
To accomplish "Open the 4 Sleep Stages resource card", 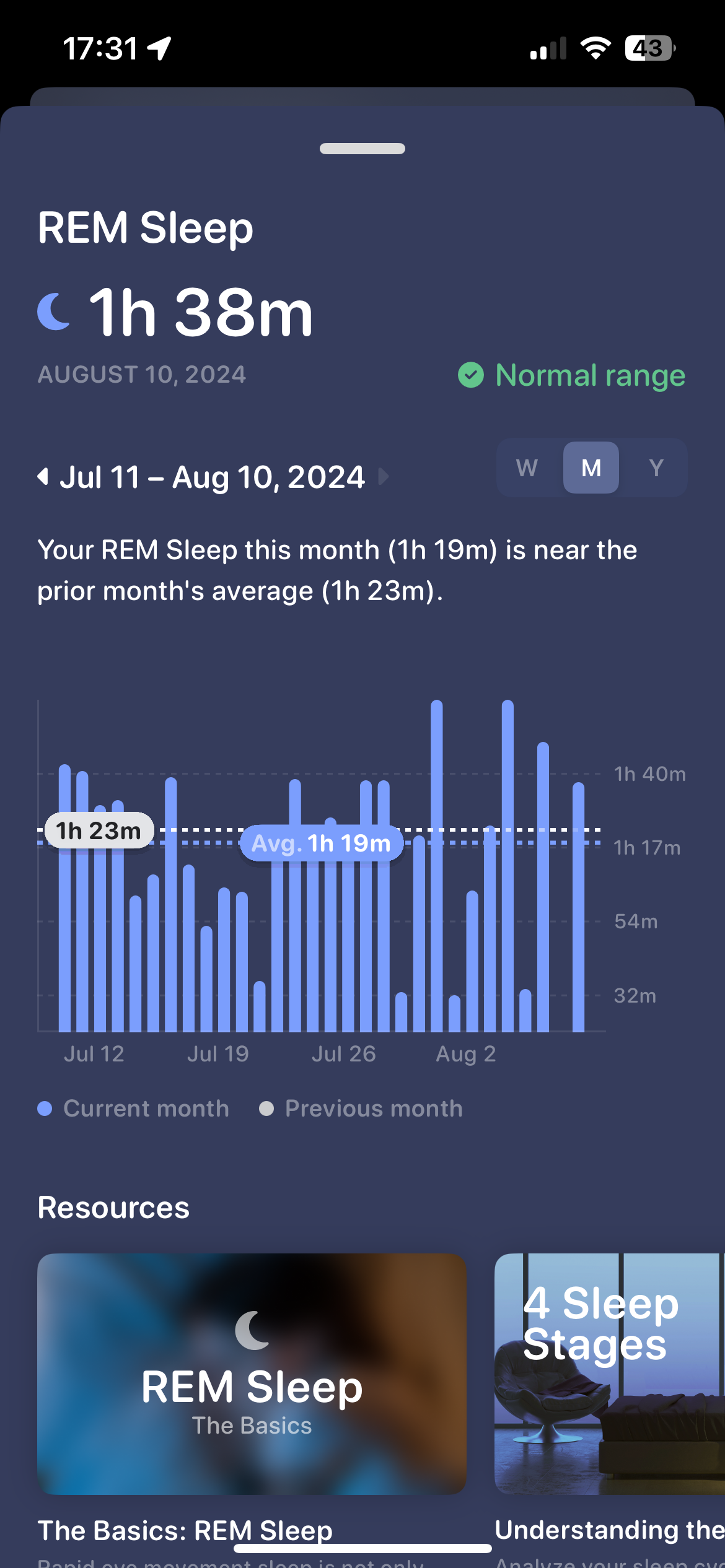I will (610, 1374).
